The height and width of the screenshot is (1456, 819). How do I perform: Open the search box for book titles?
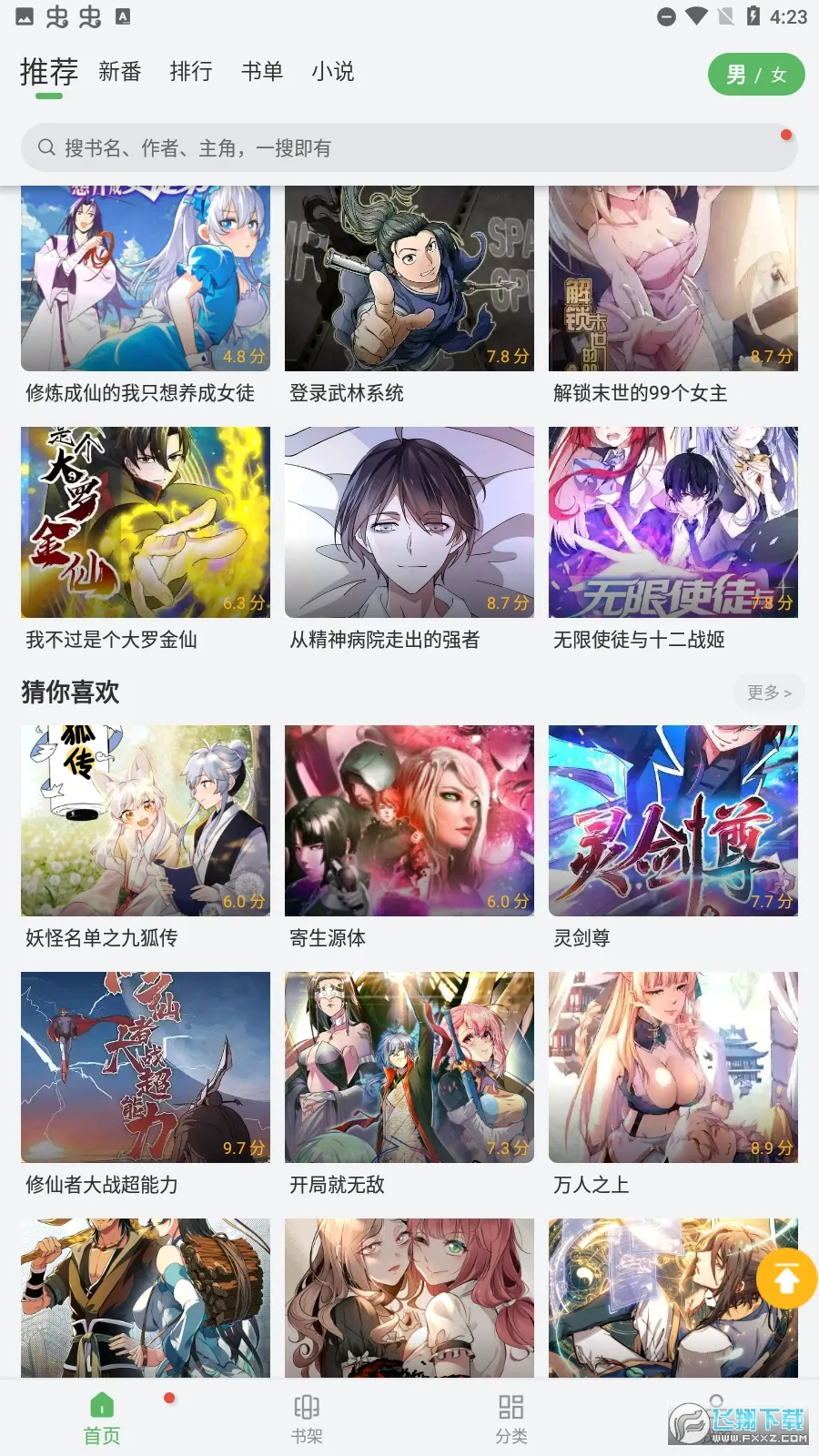point(409,147)
